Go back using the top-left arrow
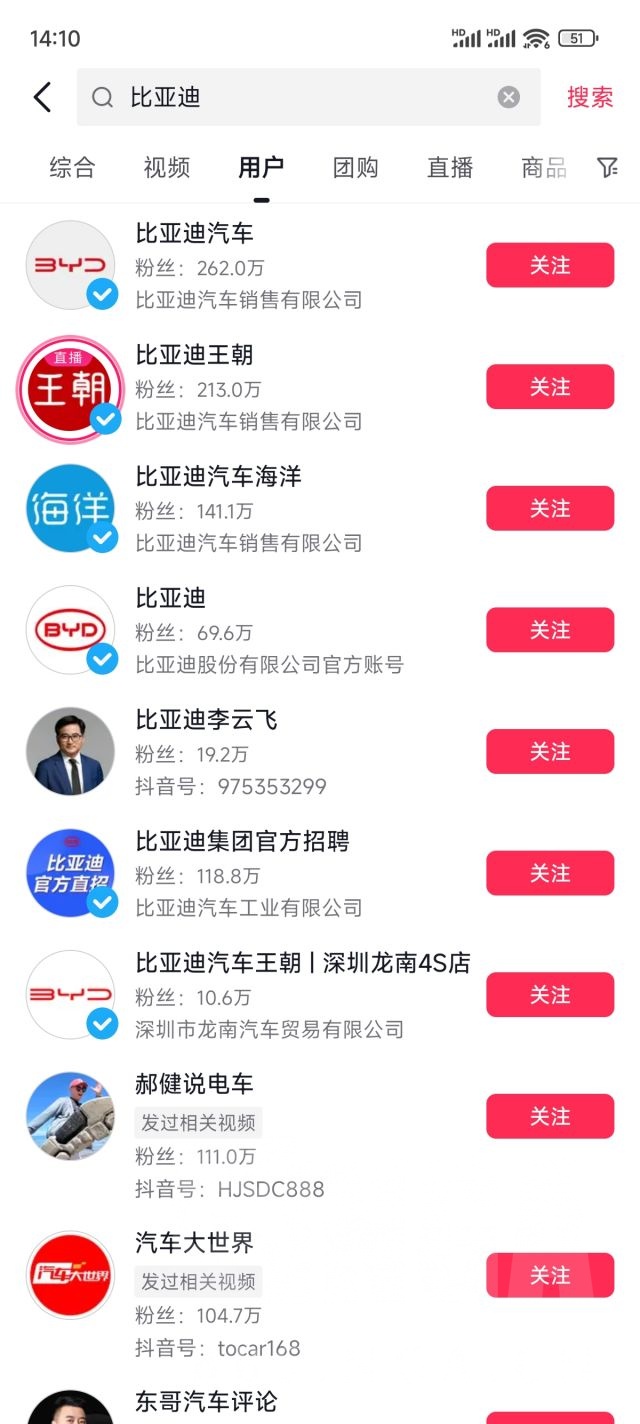Viewport: 640px width, 1424px height. [x=42, y=97]
